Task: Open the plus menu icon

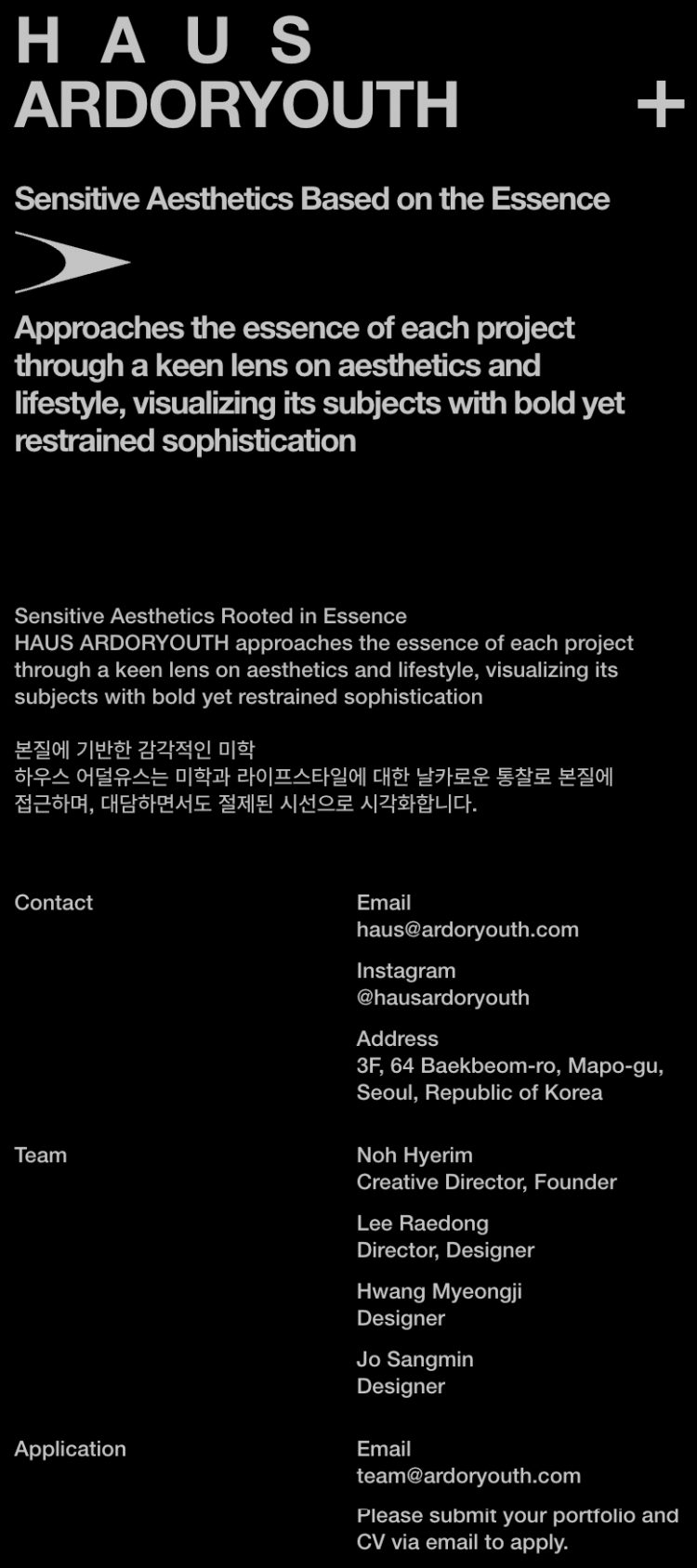Action: pyautogui.click(x=660, y=104)
